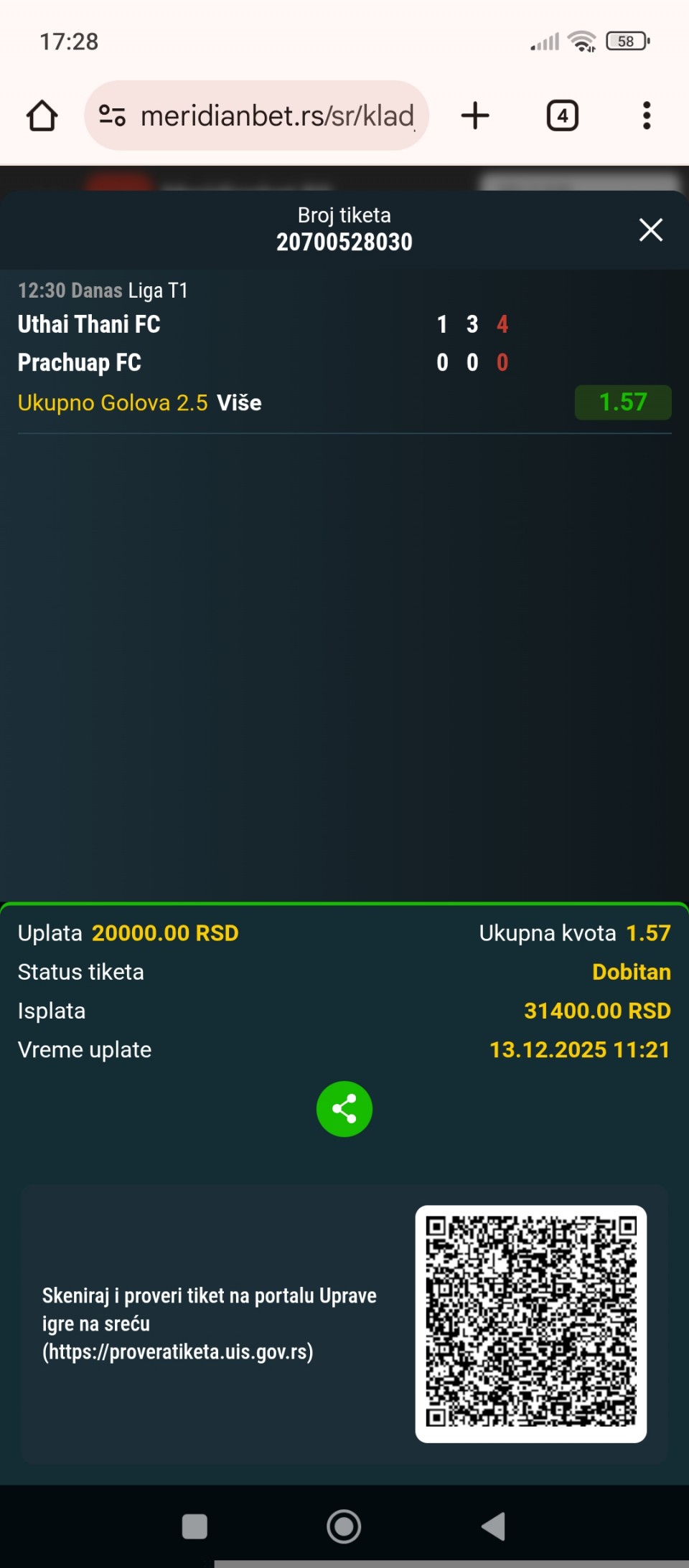Image resolution: width=689 pixels, height=1568 pixels.
Task: Share the winning ticket
Action: click(x=344, y=1109)
